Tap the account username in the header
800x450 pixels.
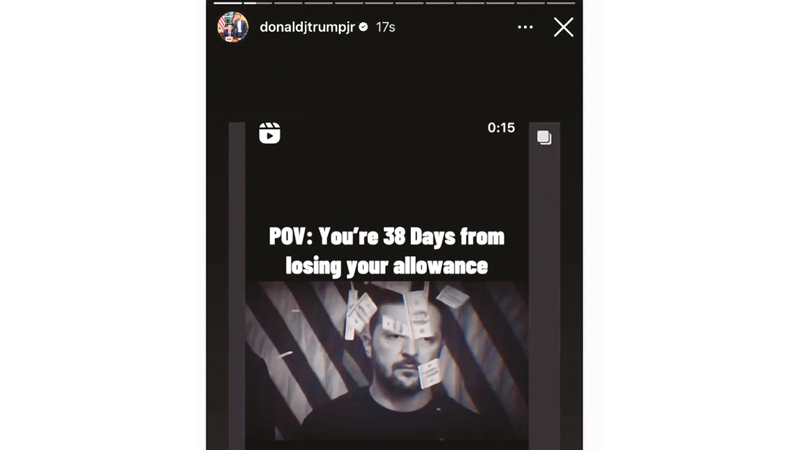click(x=306, y=27)
